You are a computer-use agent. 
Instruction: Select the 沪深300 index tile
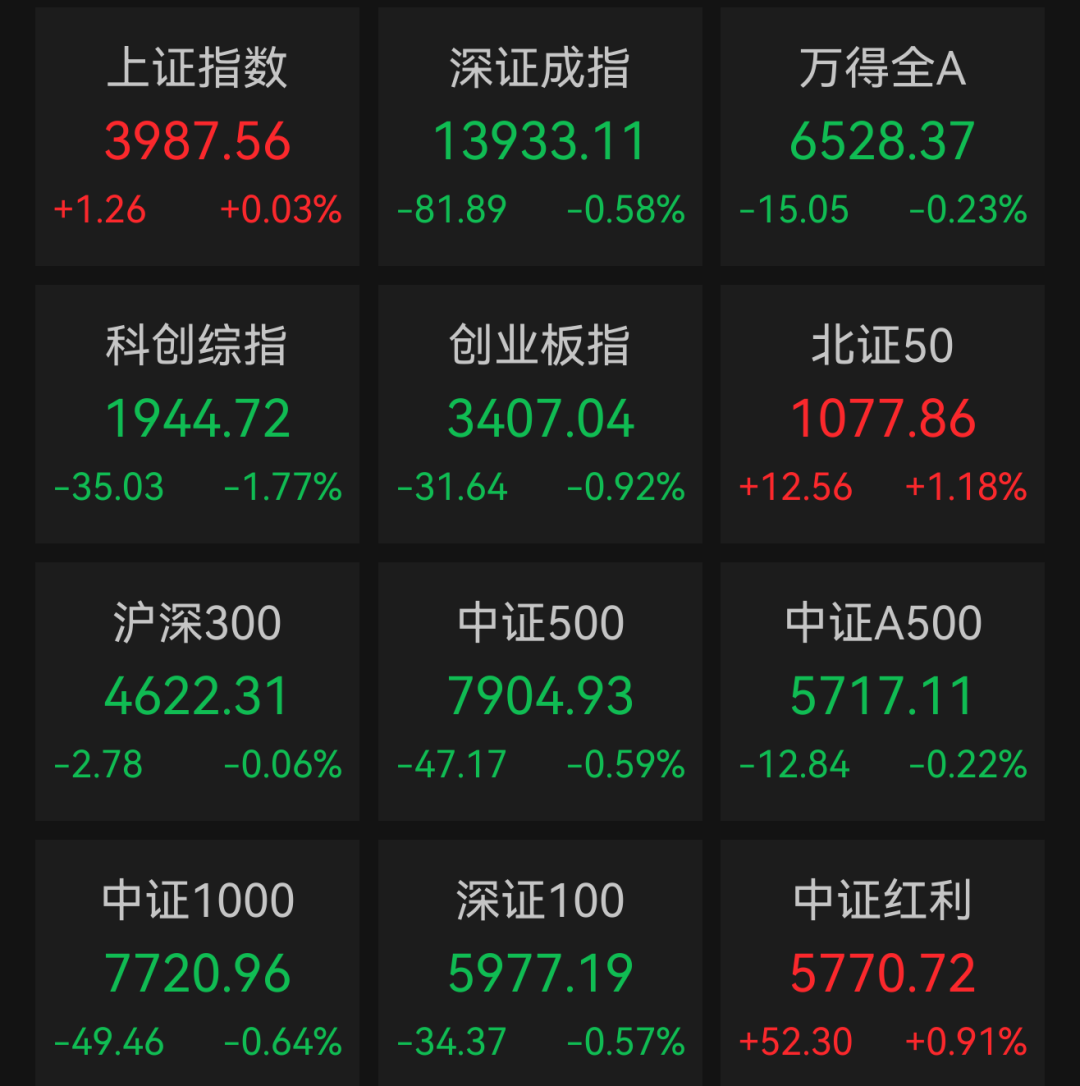[197, 692]
